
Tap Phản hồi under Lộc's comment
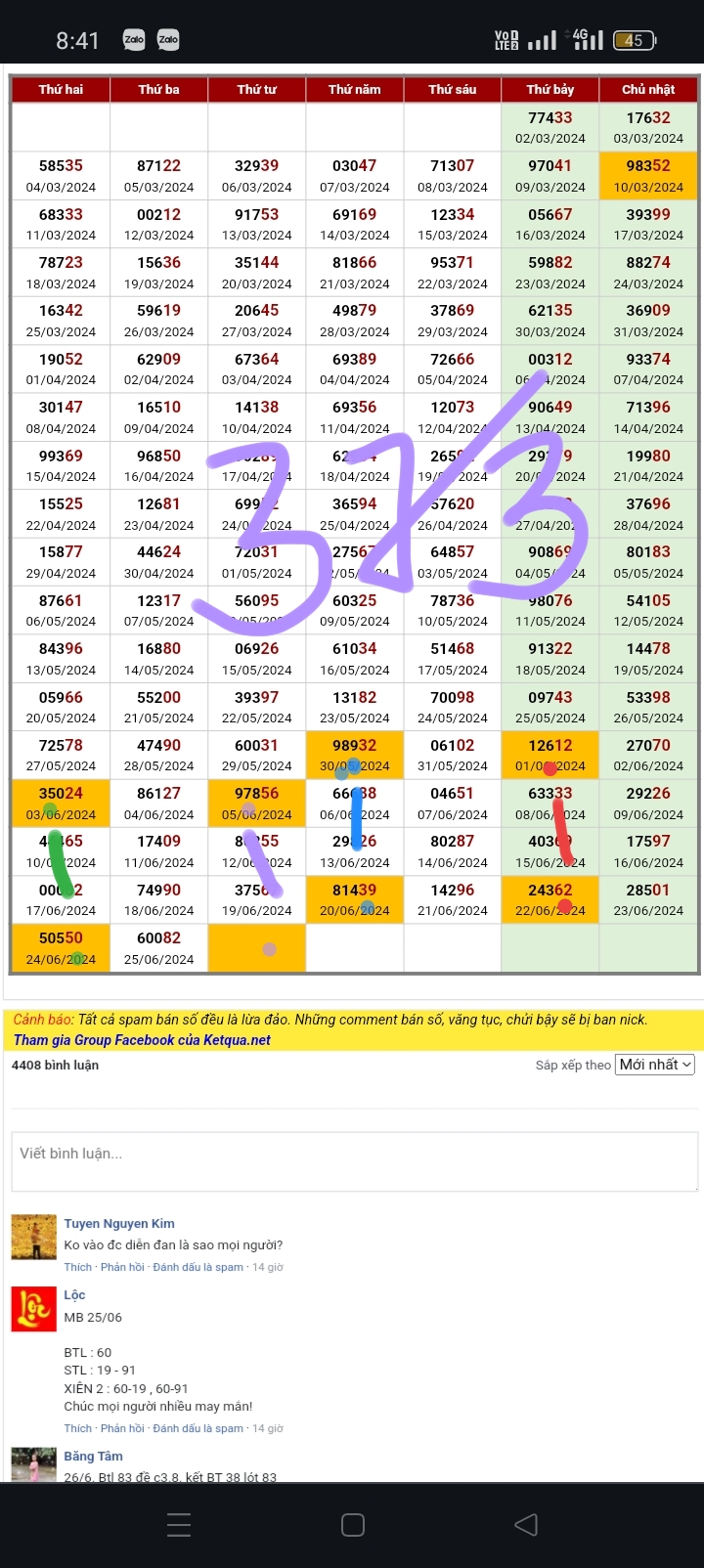click(x=122, y=1428)
